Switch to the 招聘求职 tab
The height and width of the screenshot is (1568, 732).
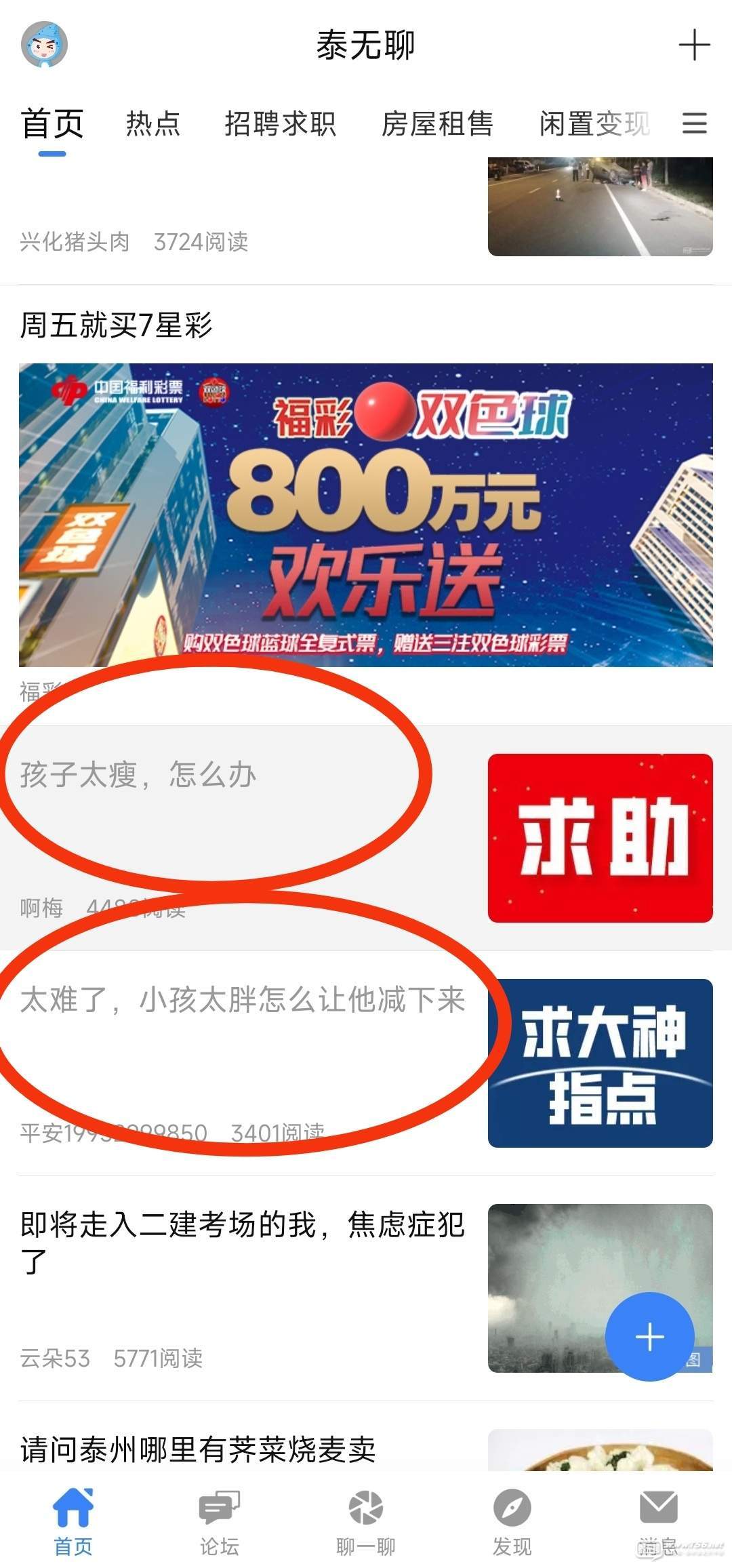[280, 124]
